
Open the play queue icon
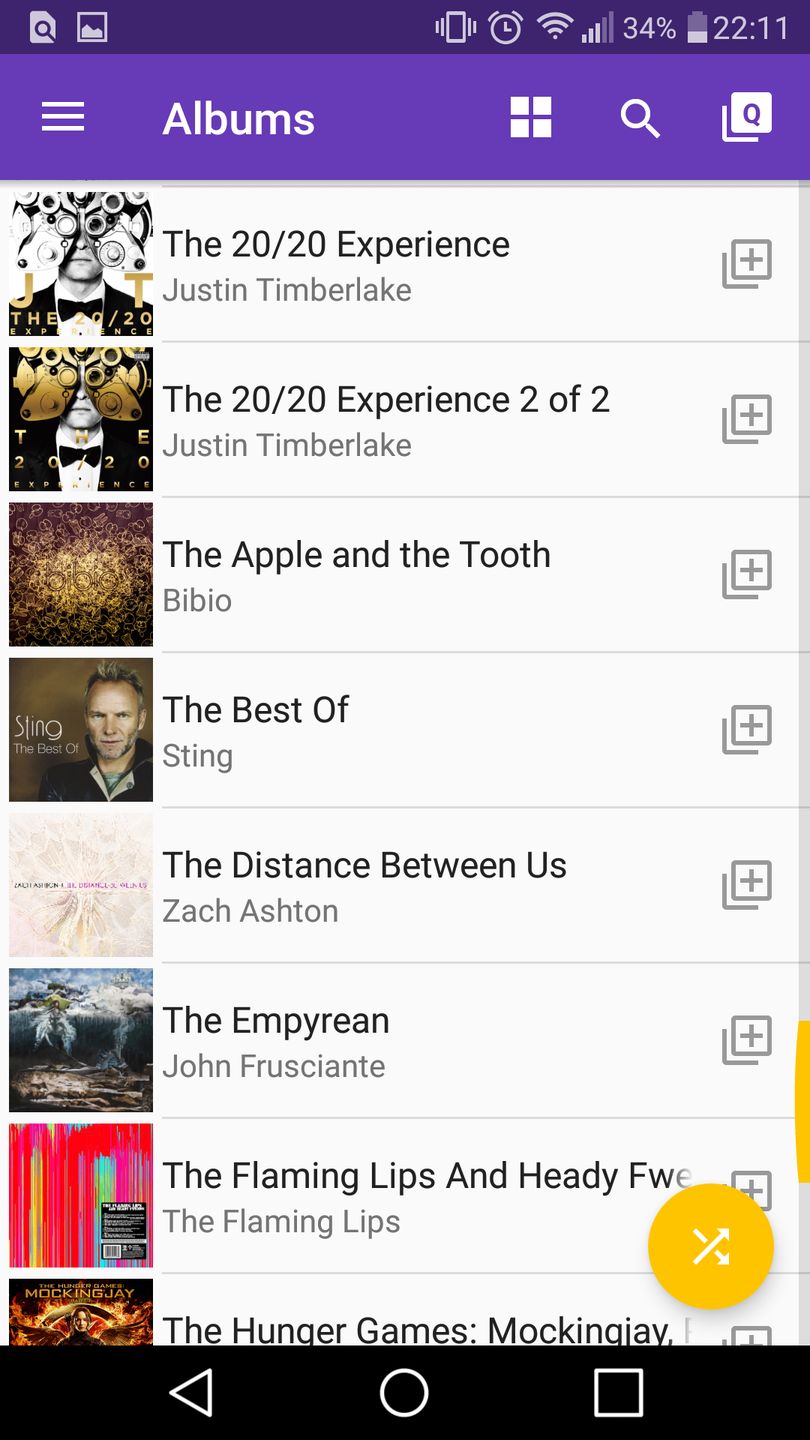[747, 118]
